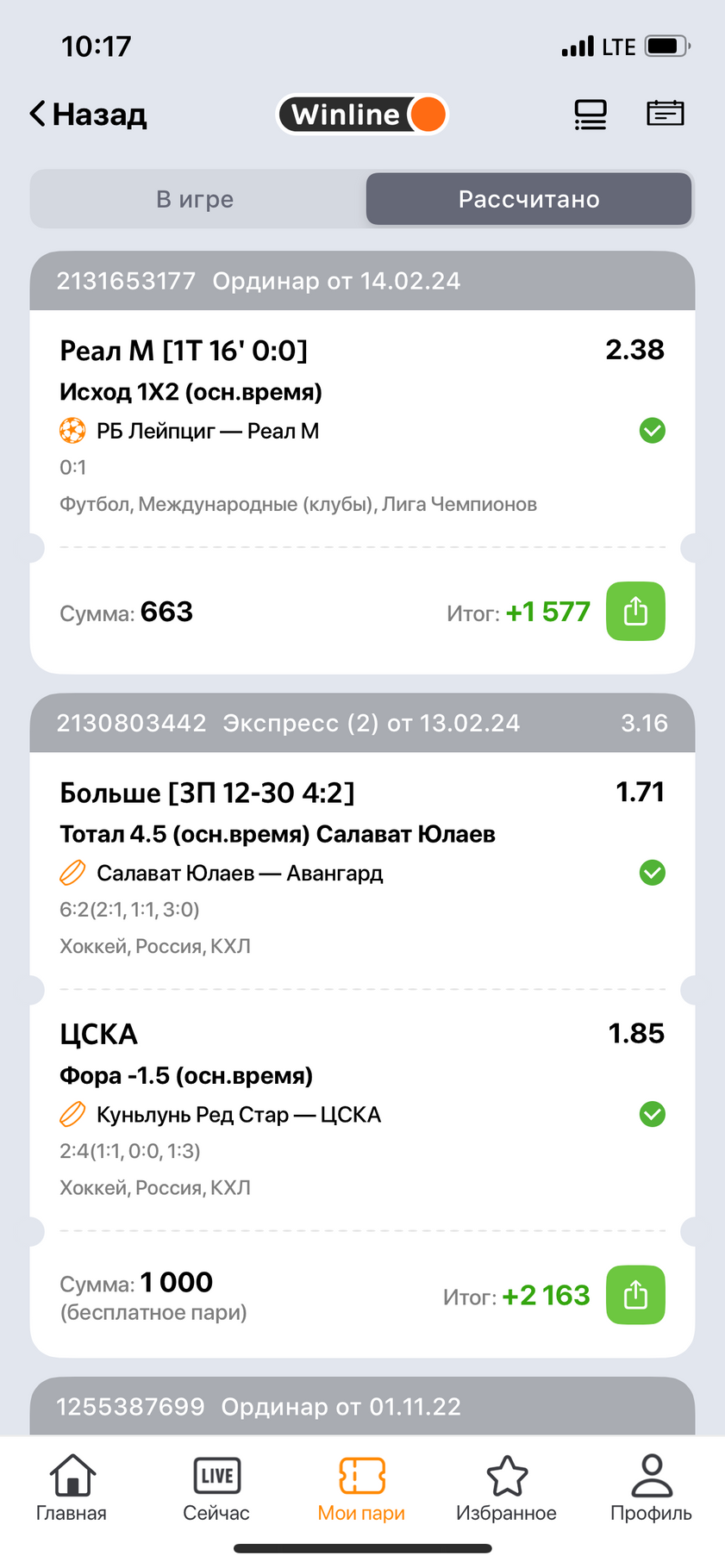Screen dimensions: 725x1568
Task: Open bet 1255387699 from 01.11.22
Action: 362,1406
